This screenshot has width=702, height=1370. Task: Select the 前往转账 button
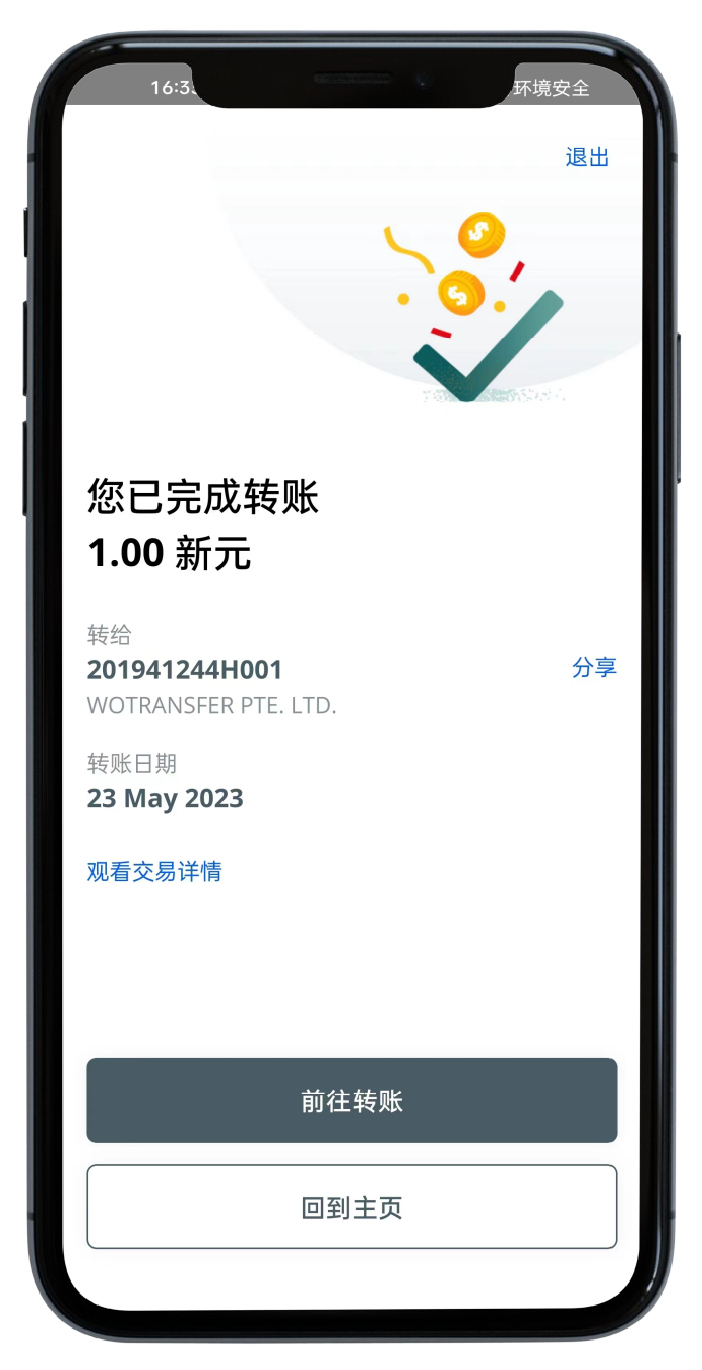pyautogui.click(x=351, y=1100)
